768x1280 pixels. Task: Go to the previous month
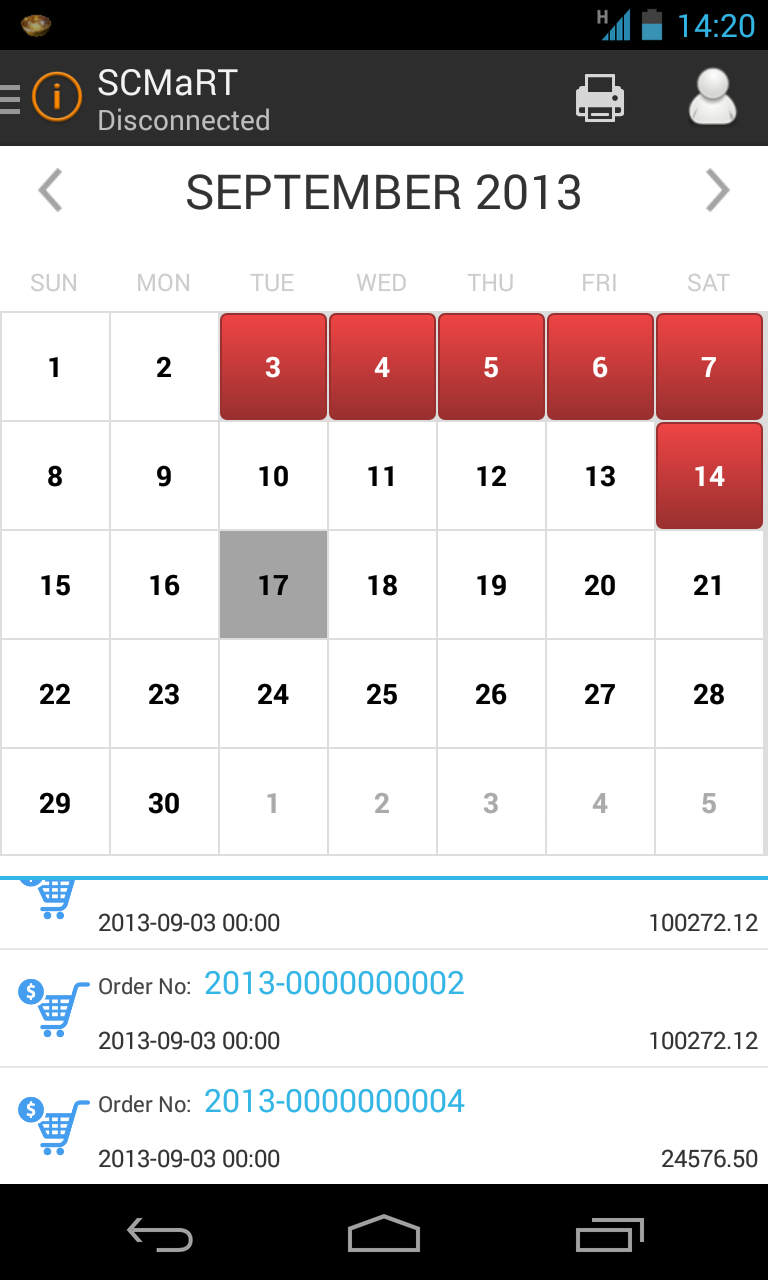50,191
